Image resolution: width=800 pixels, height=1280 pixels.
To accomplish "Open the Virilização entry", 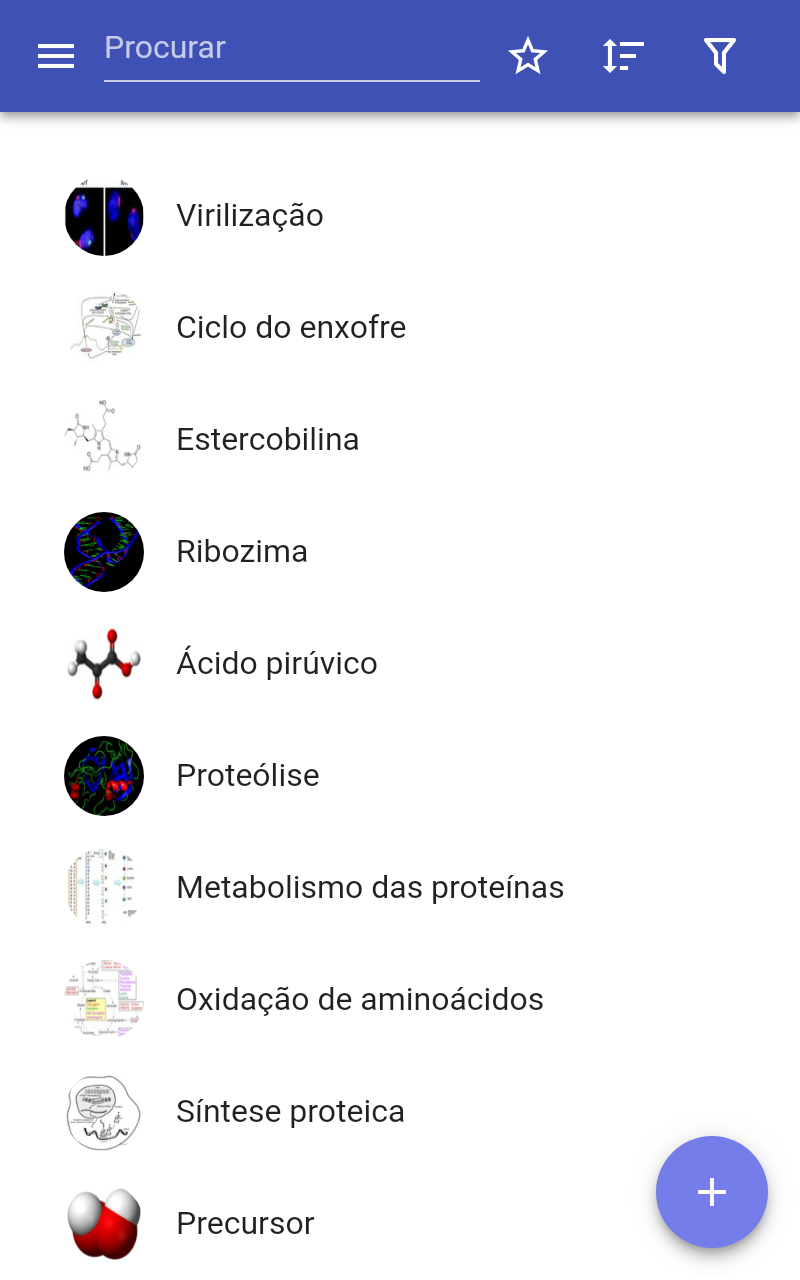I will point(250,216).
